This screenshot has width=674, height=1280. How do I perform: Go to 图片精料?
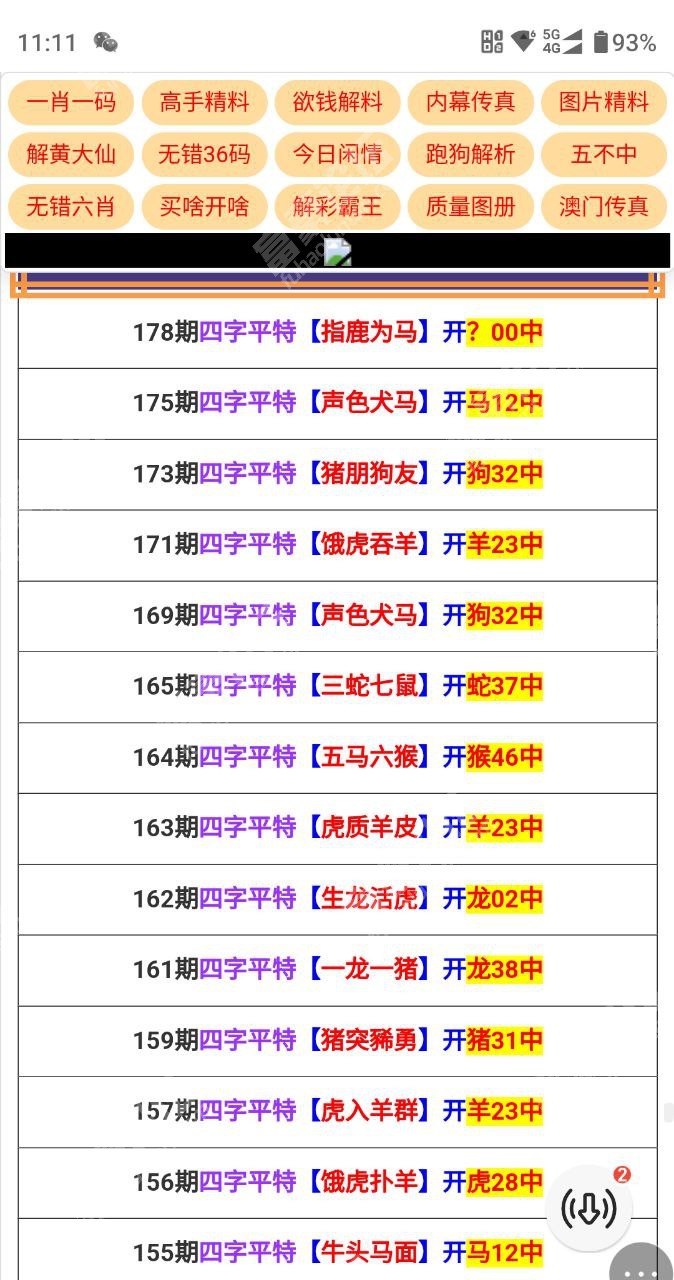[x=604, y=102]
